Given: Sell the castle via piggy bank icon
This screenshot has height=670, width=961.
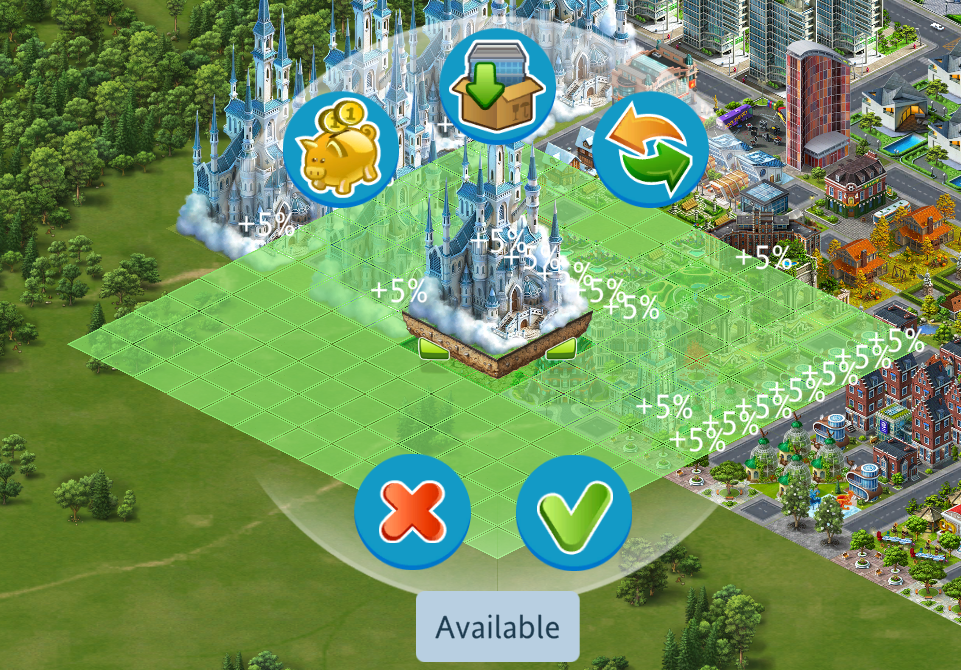Looking at the screenshot, I should click(x=341, y=151).
